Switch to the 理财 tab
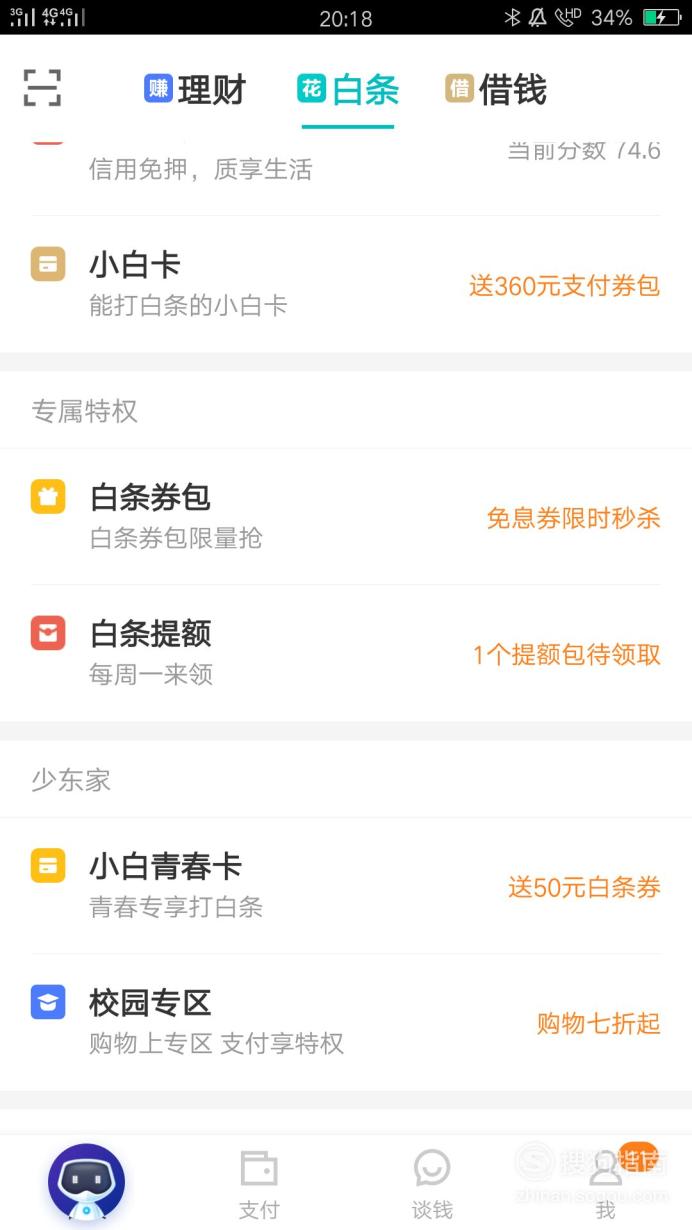This screenshot has width=692, height=1230. (x=196, y=90)
